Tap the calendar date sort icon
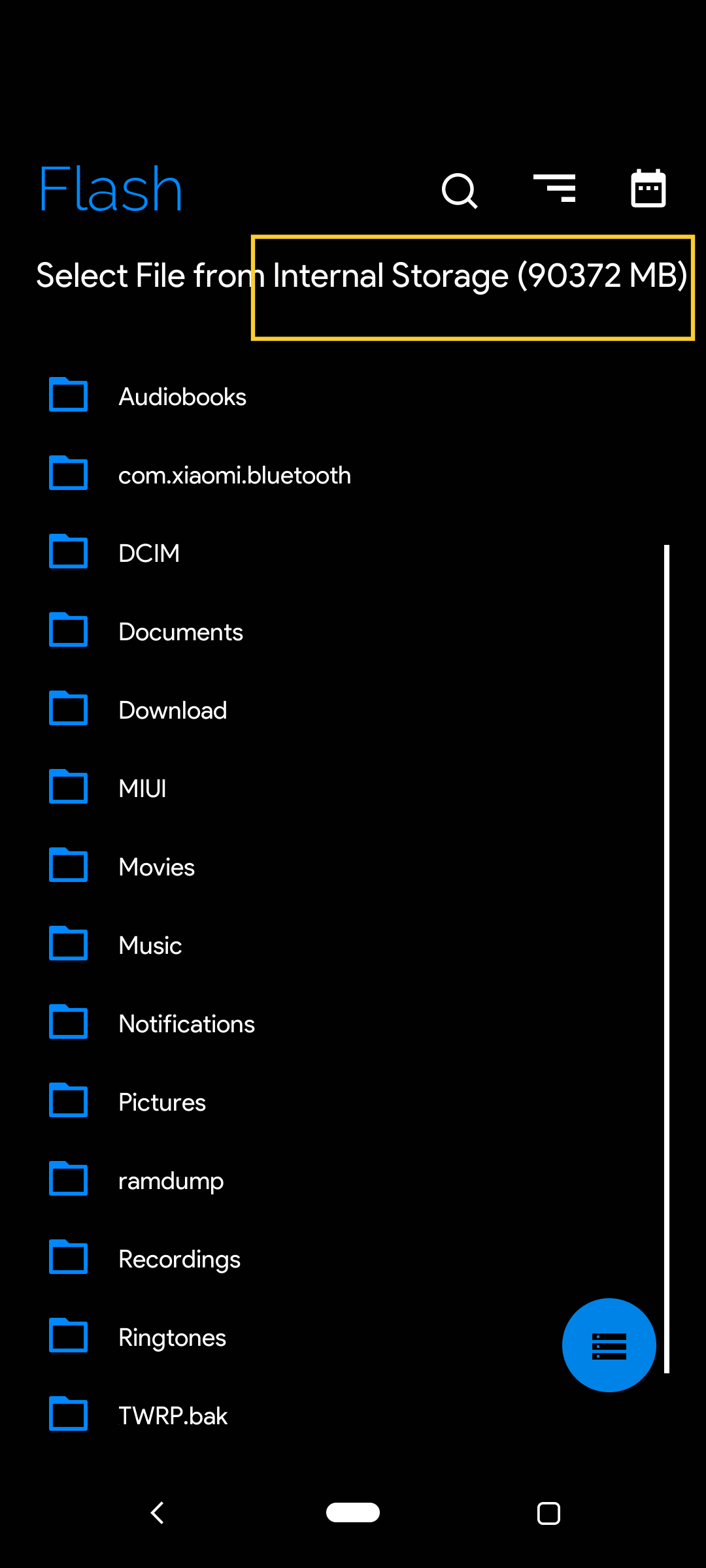706x1568 pixels. coord(648,189)
